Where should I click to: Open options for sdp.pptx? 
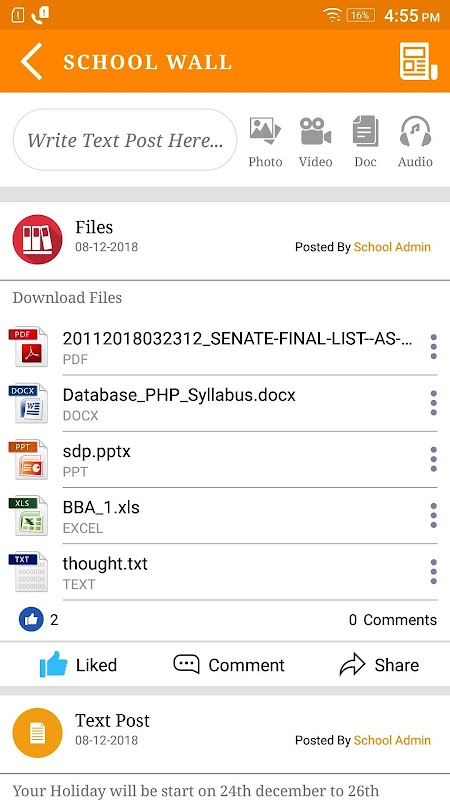click(433, 459)
